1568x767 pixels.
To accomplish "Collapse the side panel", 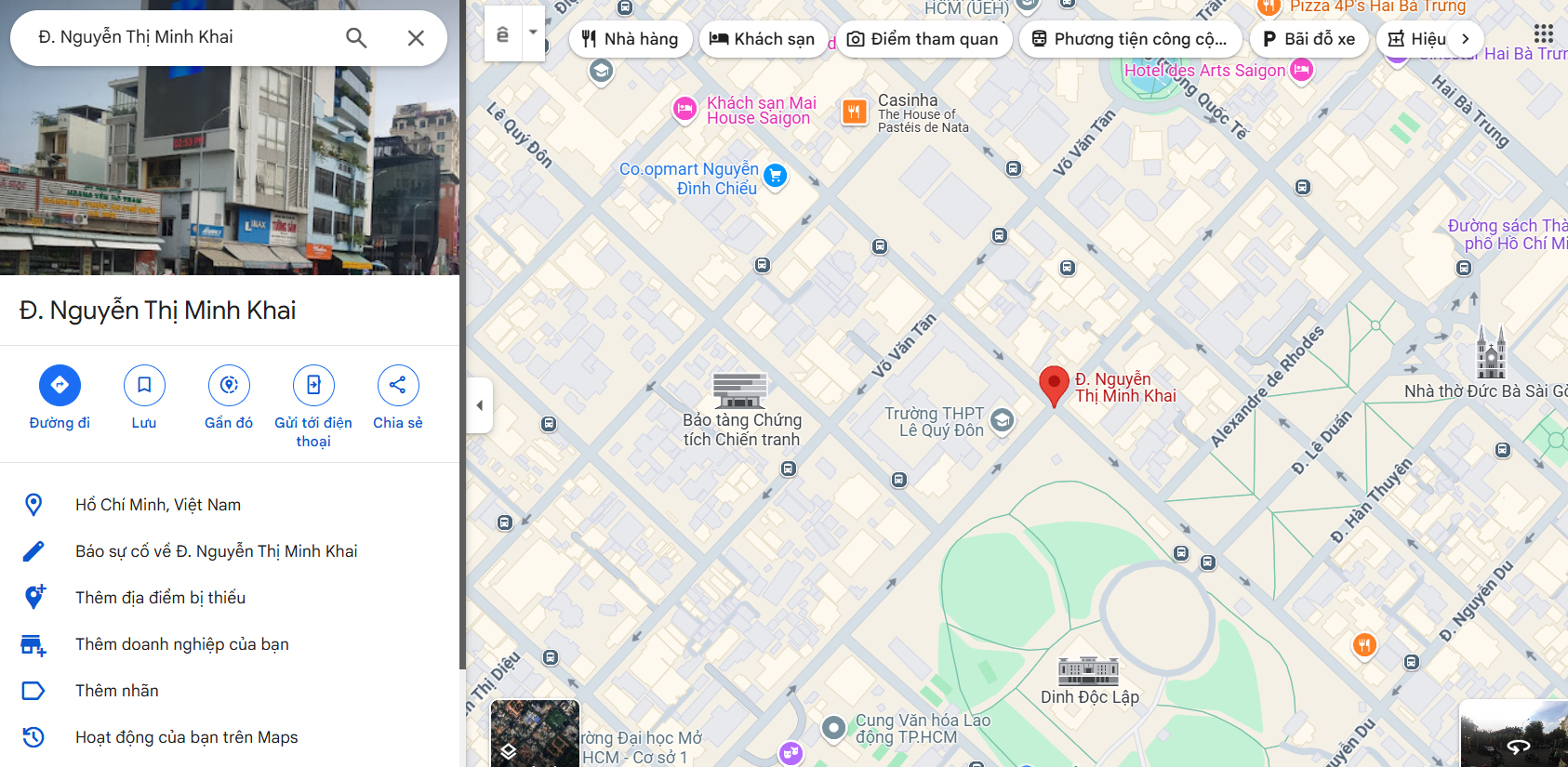I will coord(479,405).
